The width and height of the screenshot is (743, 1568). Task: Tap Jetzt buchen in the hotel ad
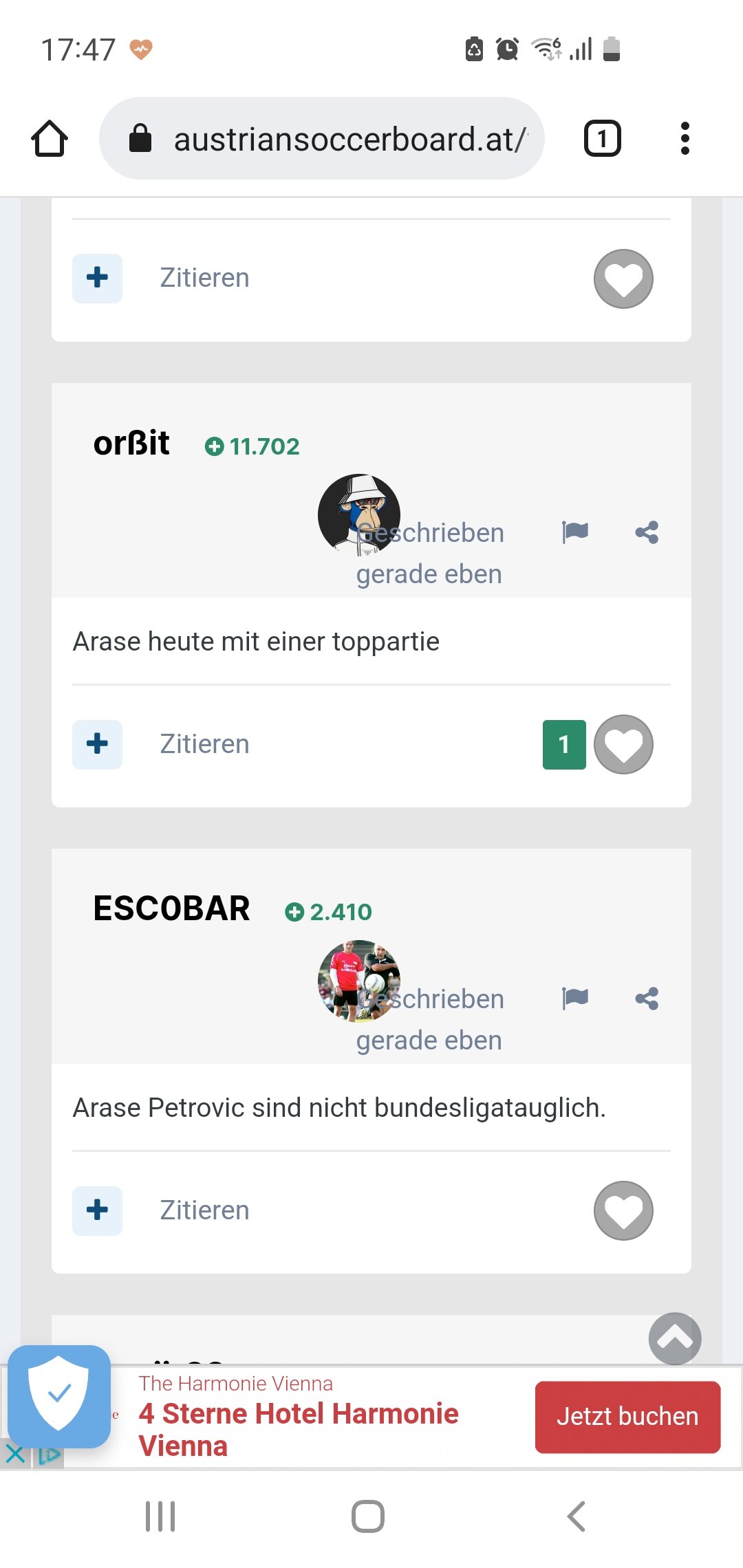point(627,1417)
